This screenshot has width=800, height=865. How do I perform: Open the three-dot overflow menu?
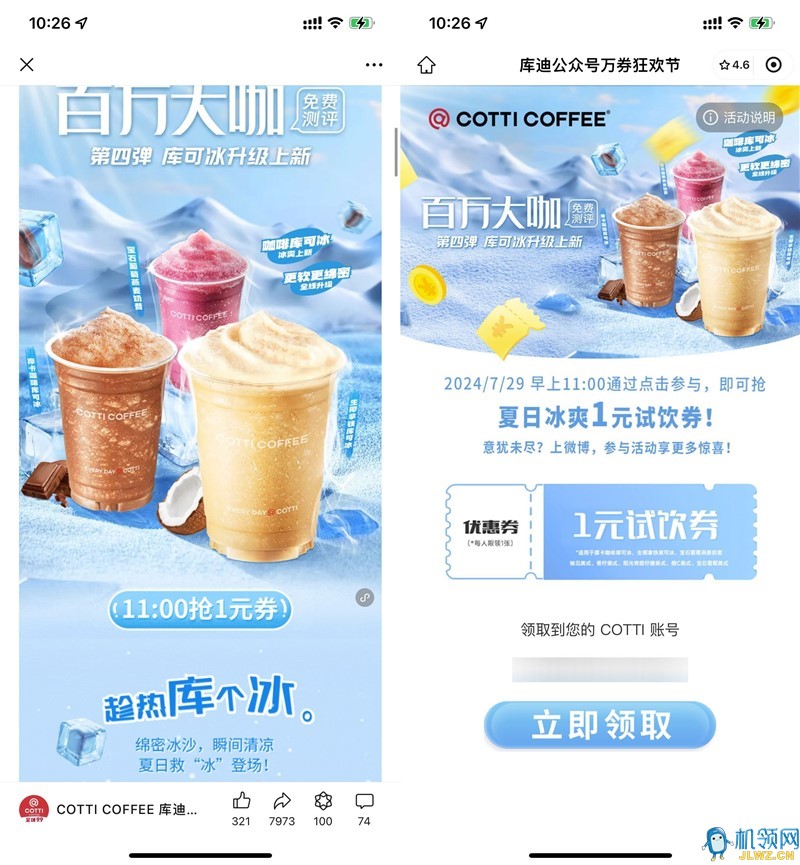point(374,64)
